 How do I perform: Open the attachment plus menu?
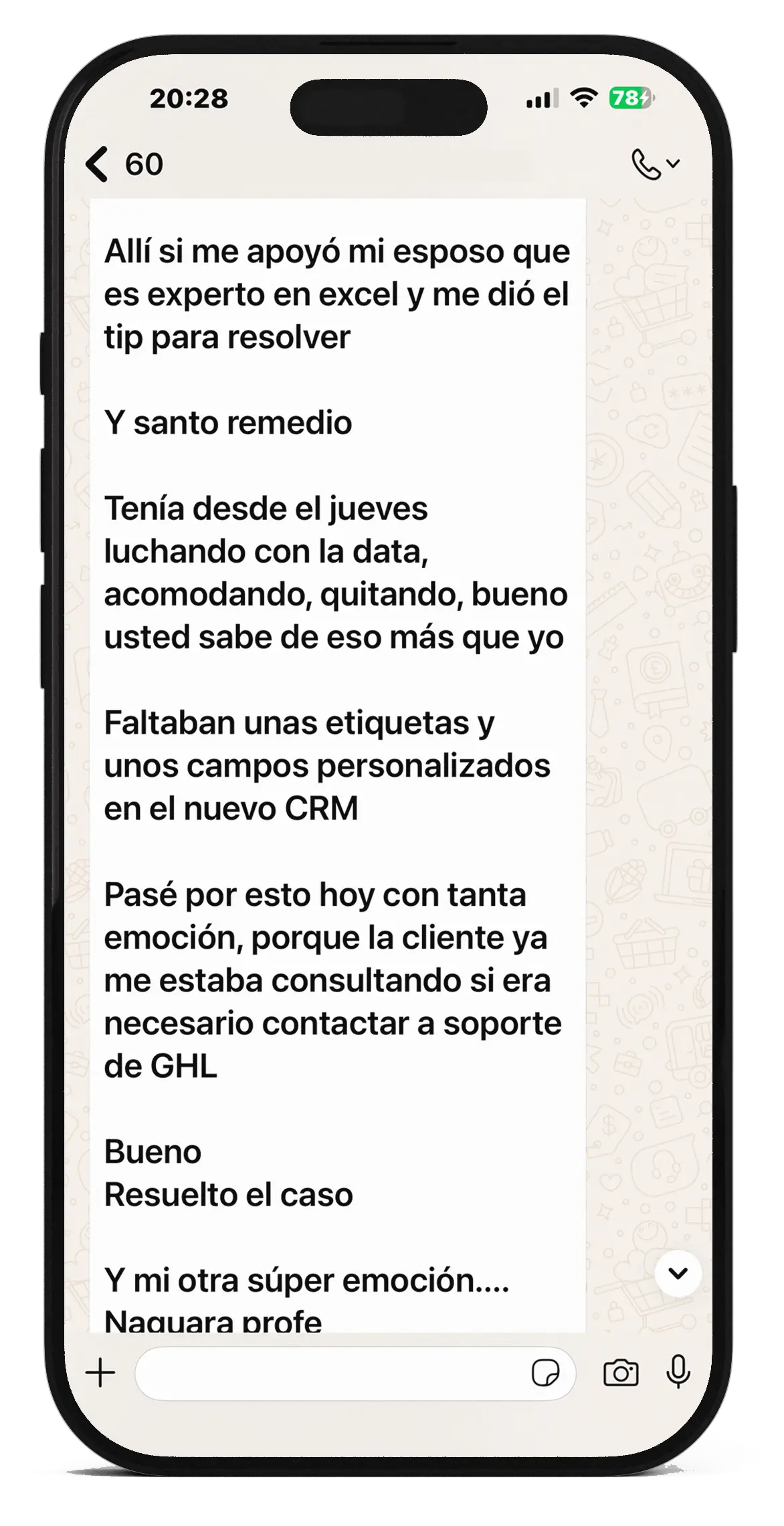click(101, 1374)
